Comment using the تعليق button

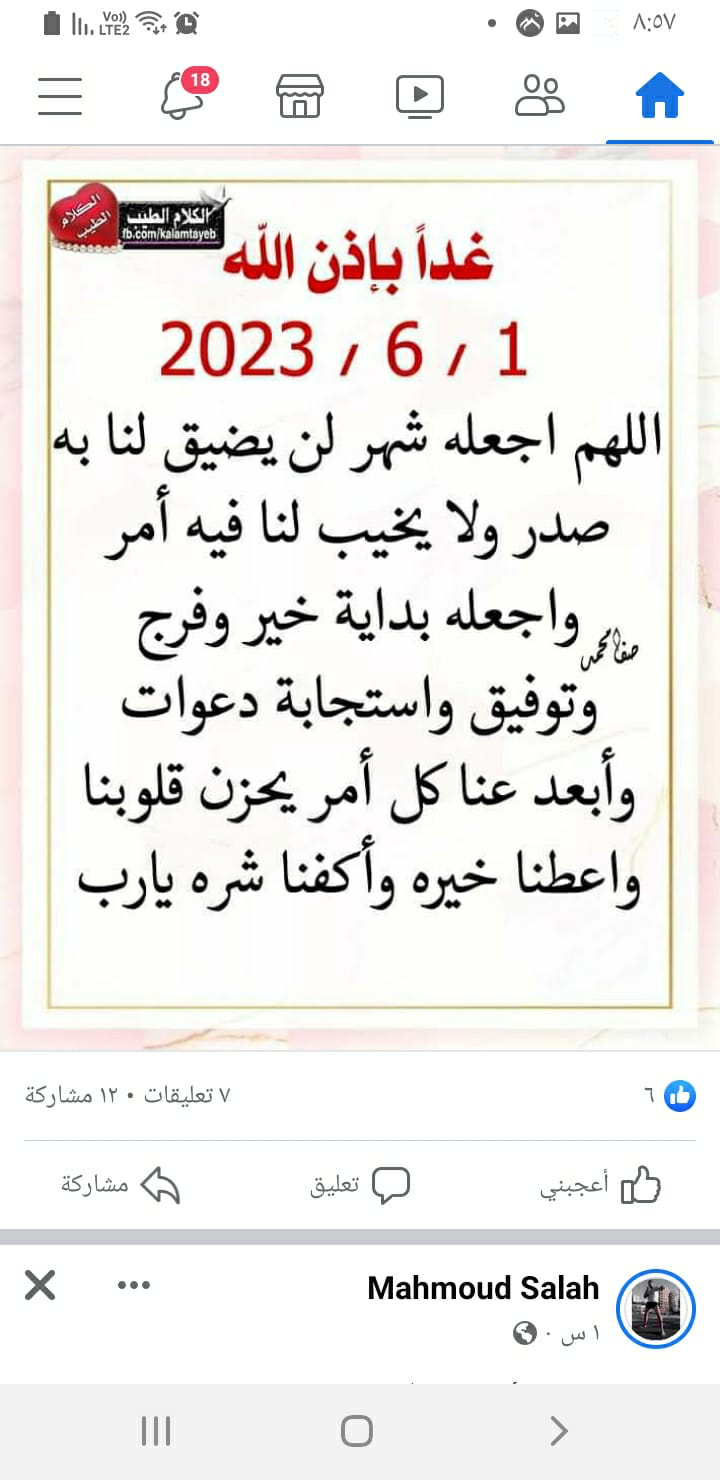point(360,1186)
